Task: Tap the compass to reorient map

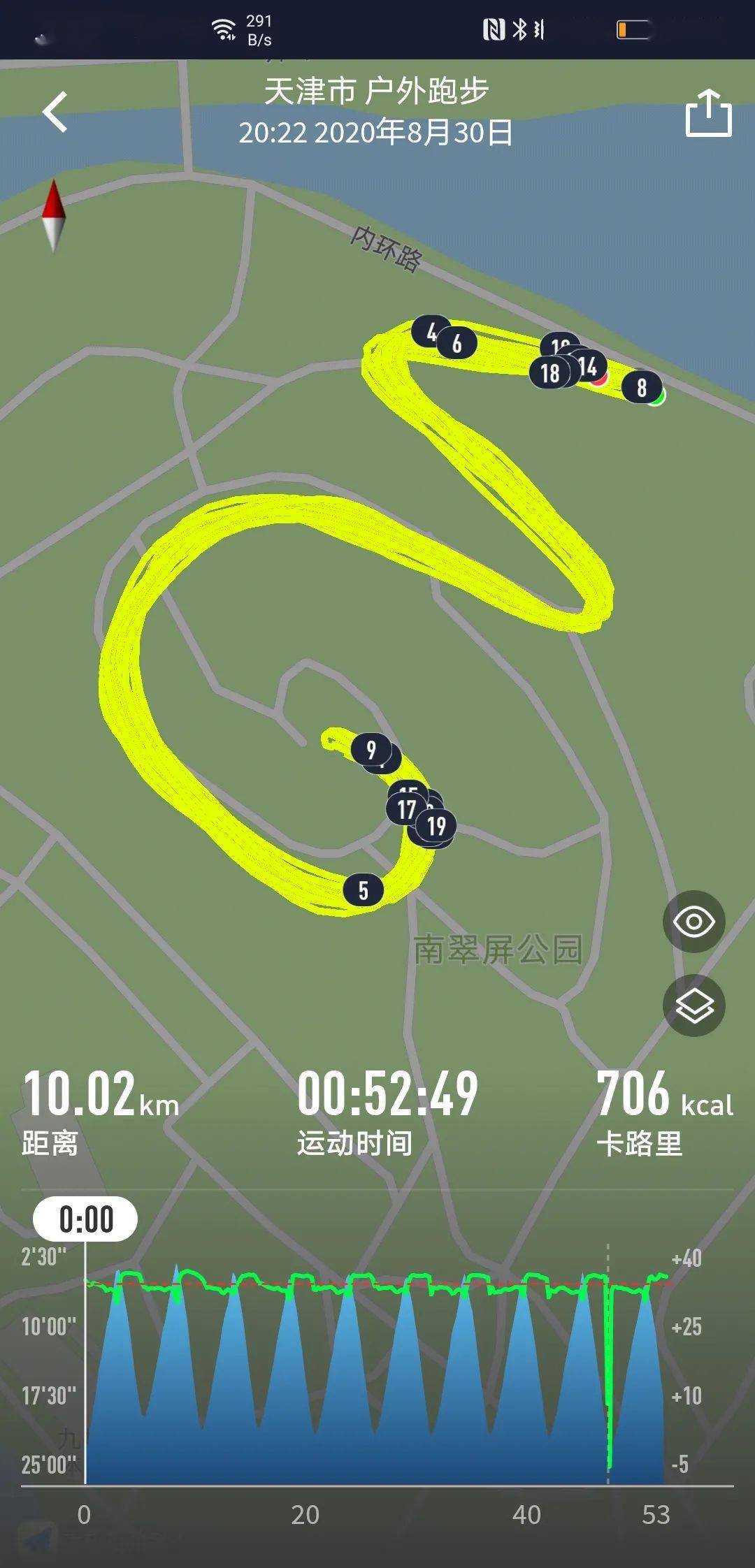Action: click(x=54, y=216)
